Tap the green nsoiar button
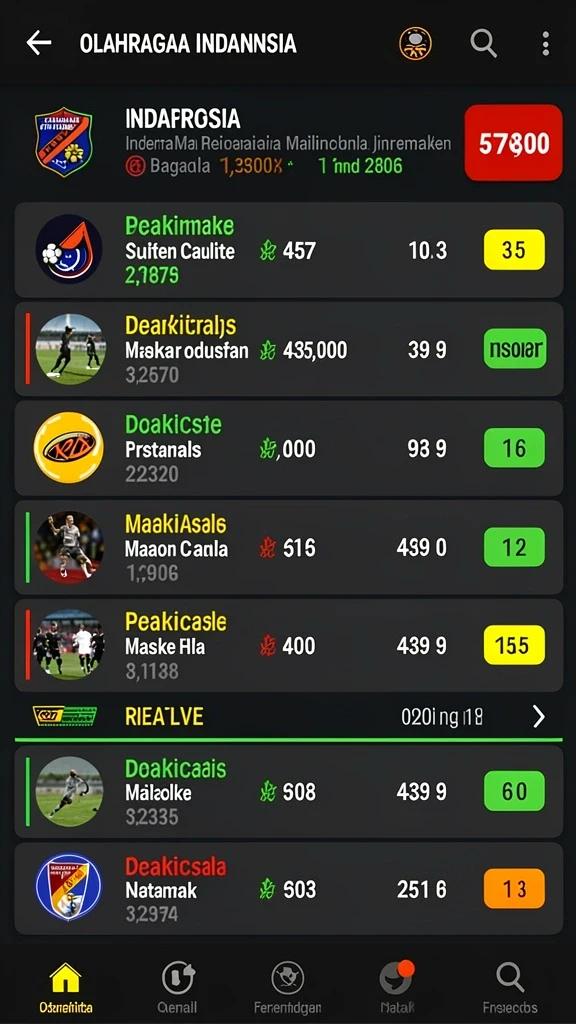 pyautogui.click(x=514, y=349)
